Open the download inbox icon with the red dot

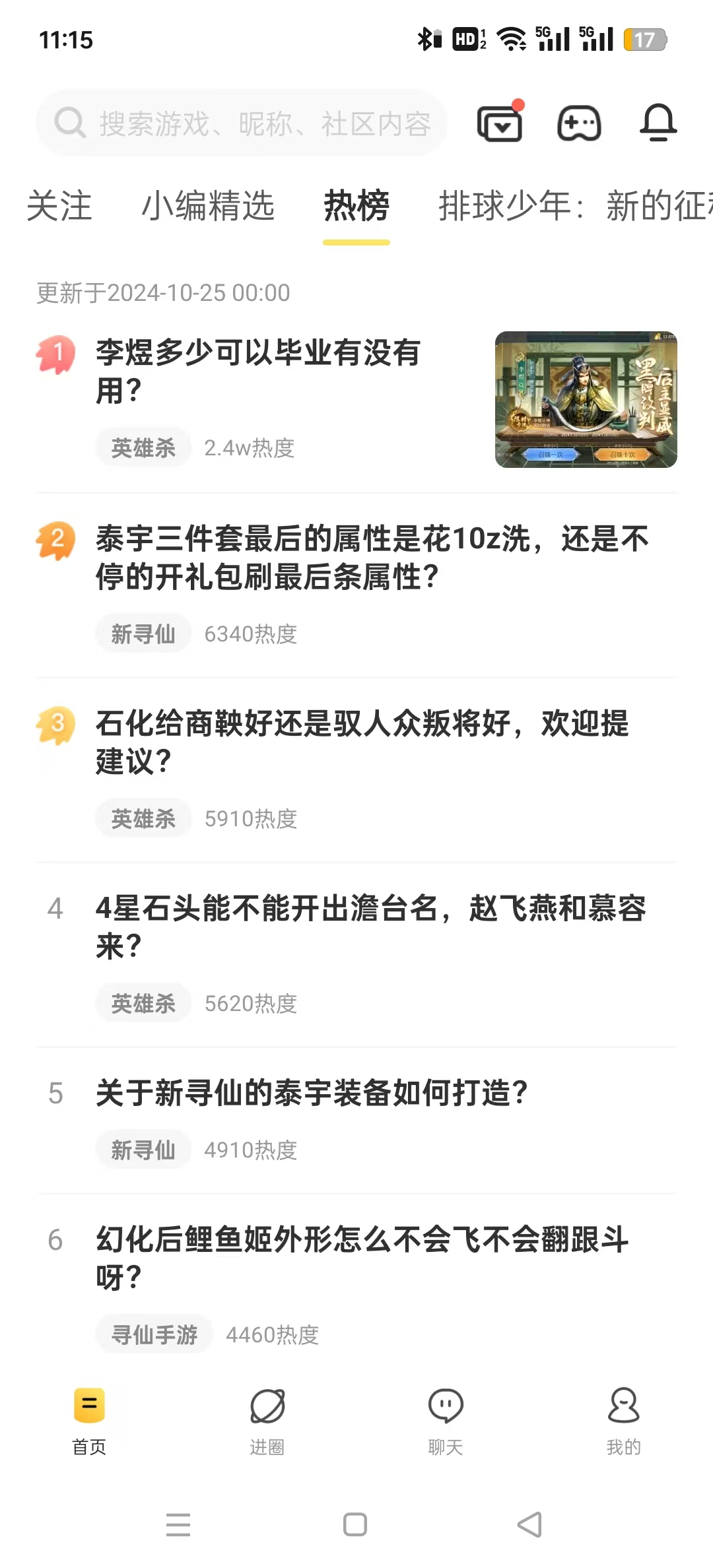point(500,122)
